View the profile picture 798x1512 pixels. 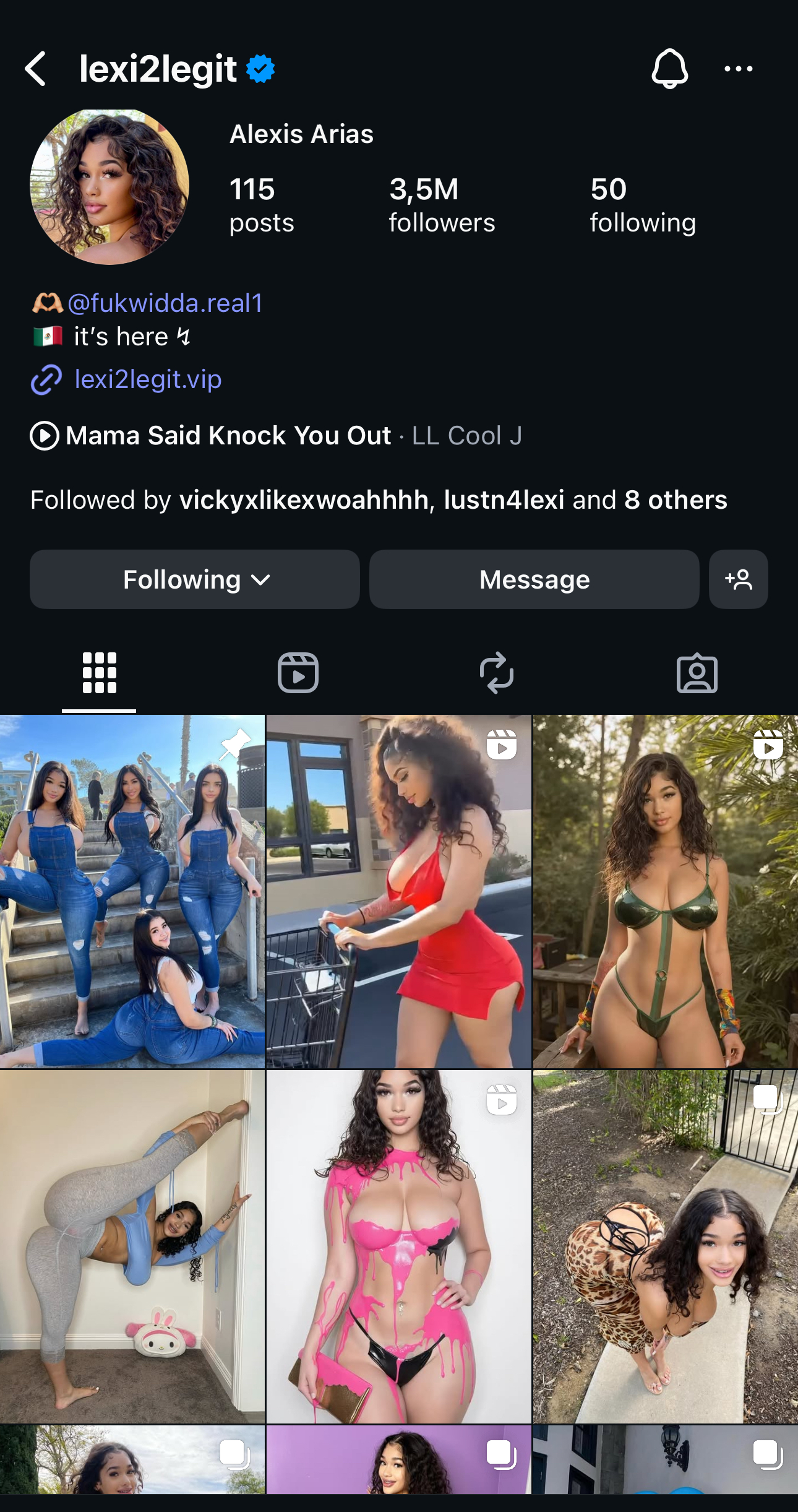(x=109, y=185)
